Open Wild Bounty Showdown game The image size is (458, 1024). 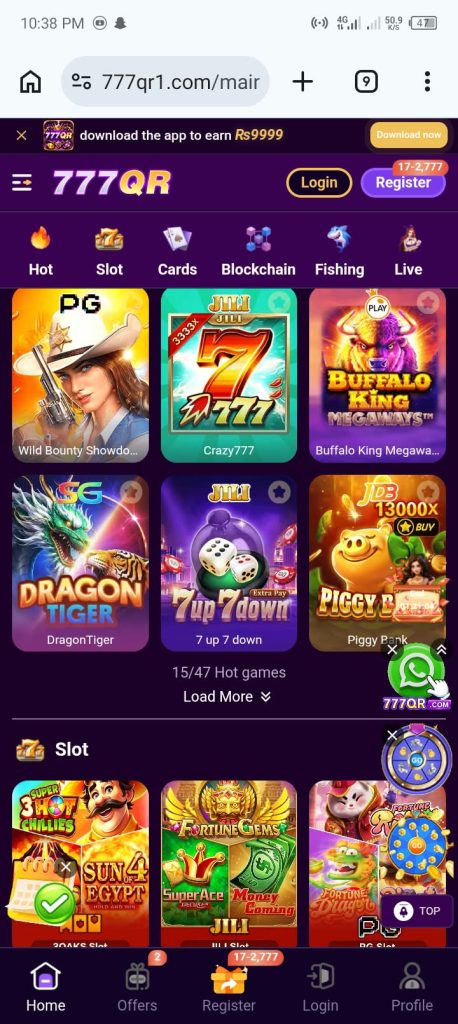pyautogui.click(x=80, y=376)
